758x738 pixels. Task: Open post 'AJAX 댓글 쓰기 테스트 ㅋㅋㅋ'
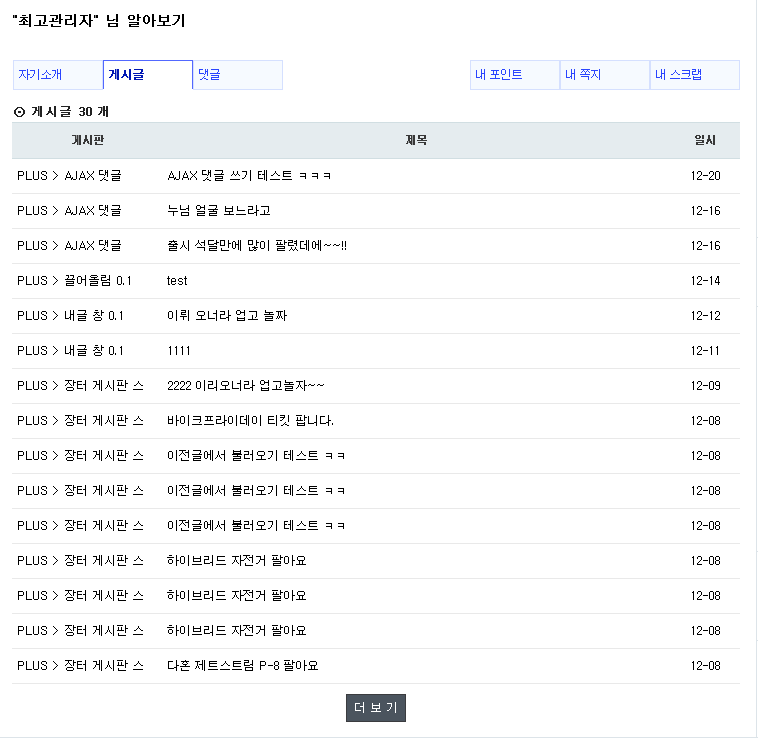pos(249,176)
